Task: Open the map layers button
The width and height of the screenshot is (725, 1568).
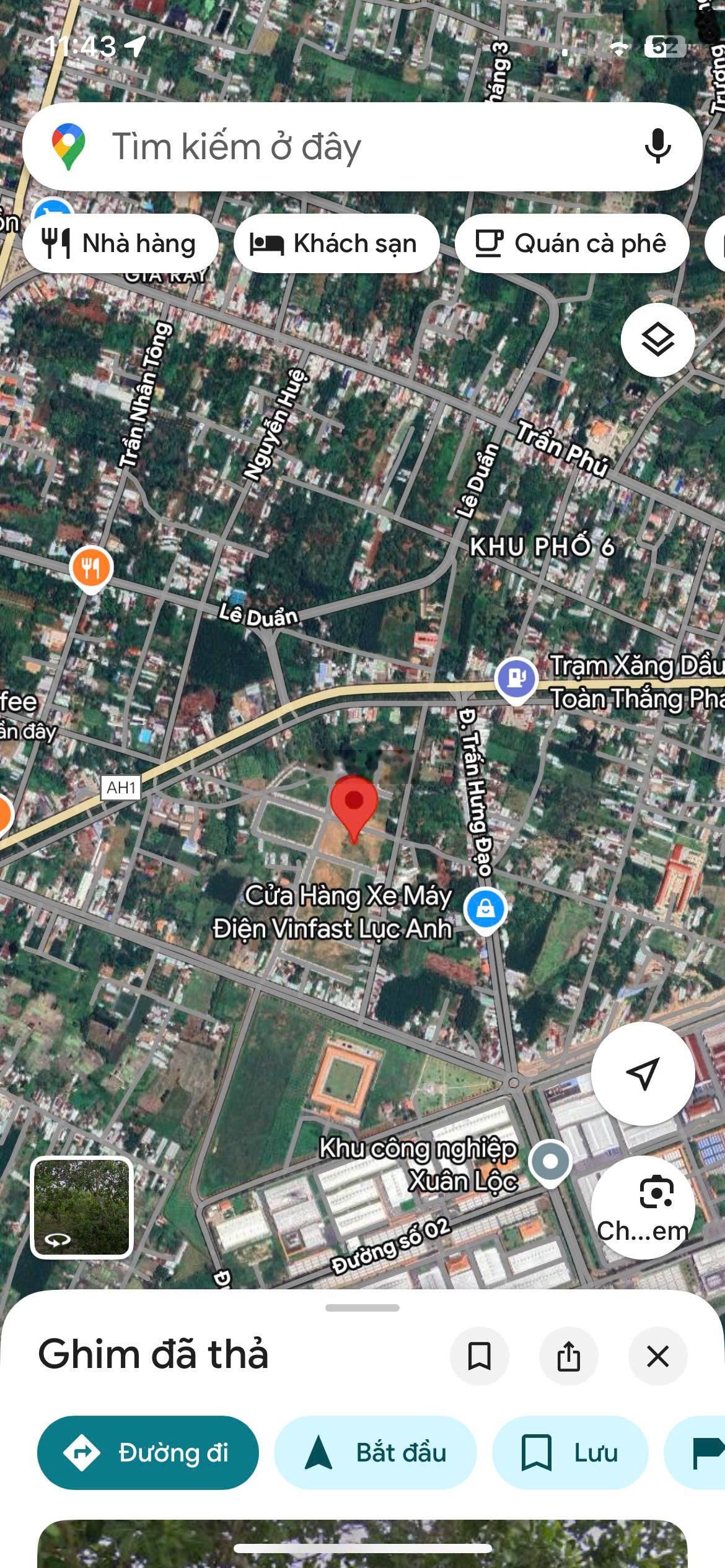Action: (x=657, y=339)
